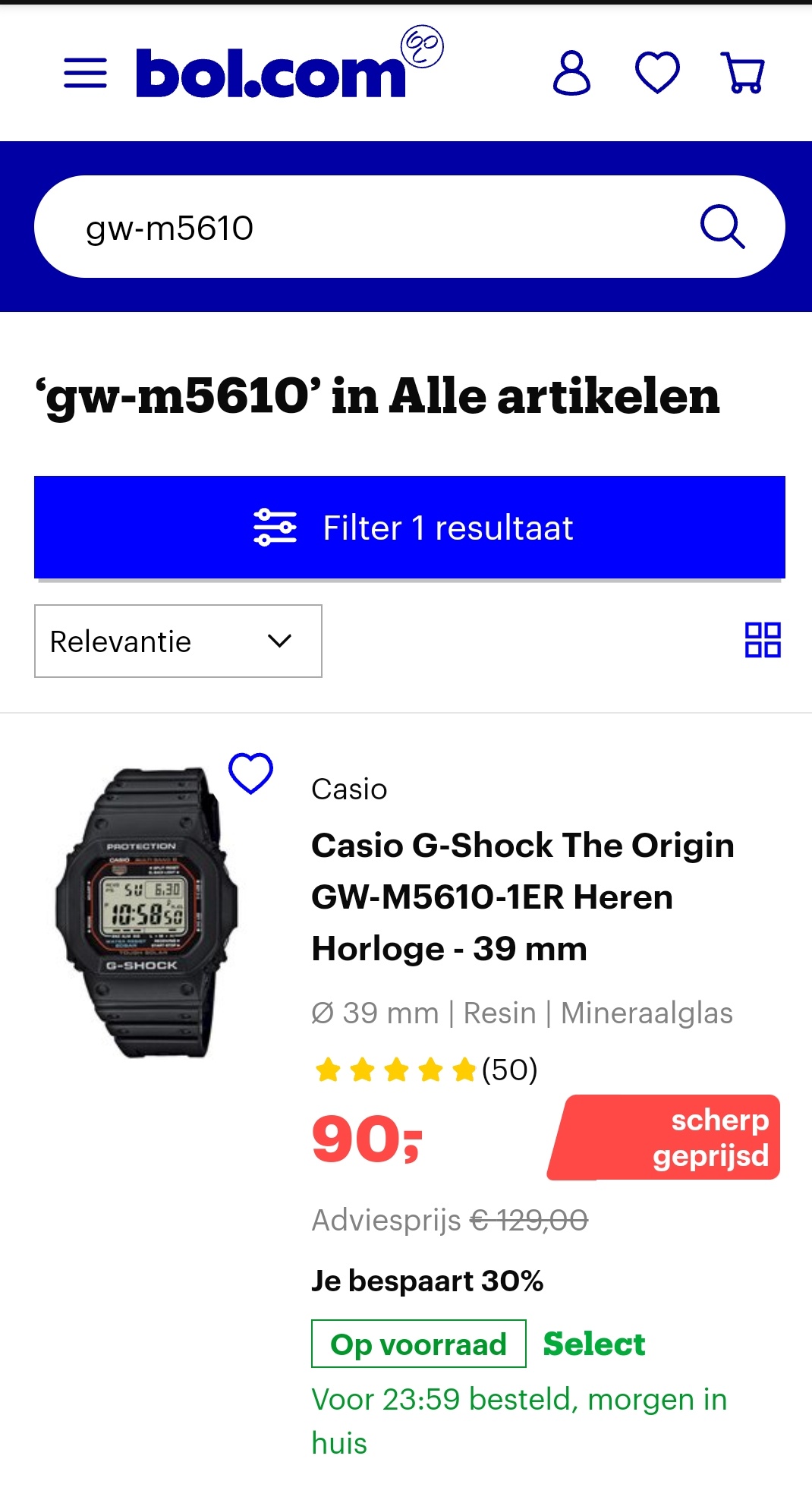The image size is (812, 1500).
Task: Tap the magnifier search icon
Action: coord(722,226)
